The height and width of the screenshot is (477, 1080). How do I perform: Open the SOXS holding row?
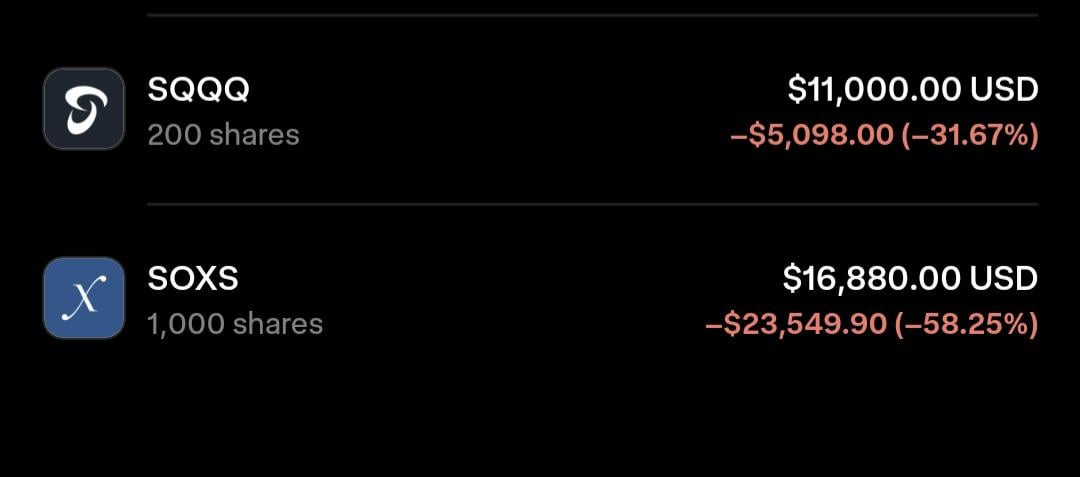[540, 299]
